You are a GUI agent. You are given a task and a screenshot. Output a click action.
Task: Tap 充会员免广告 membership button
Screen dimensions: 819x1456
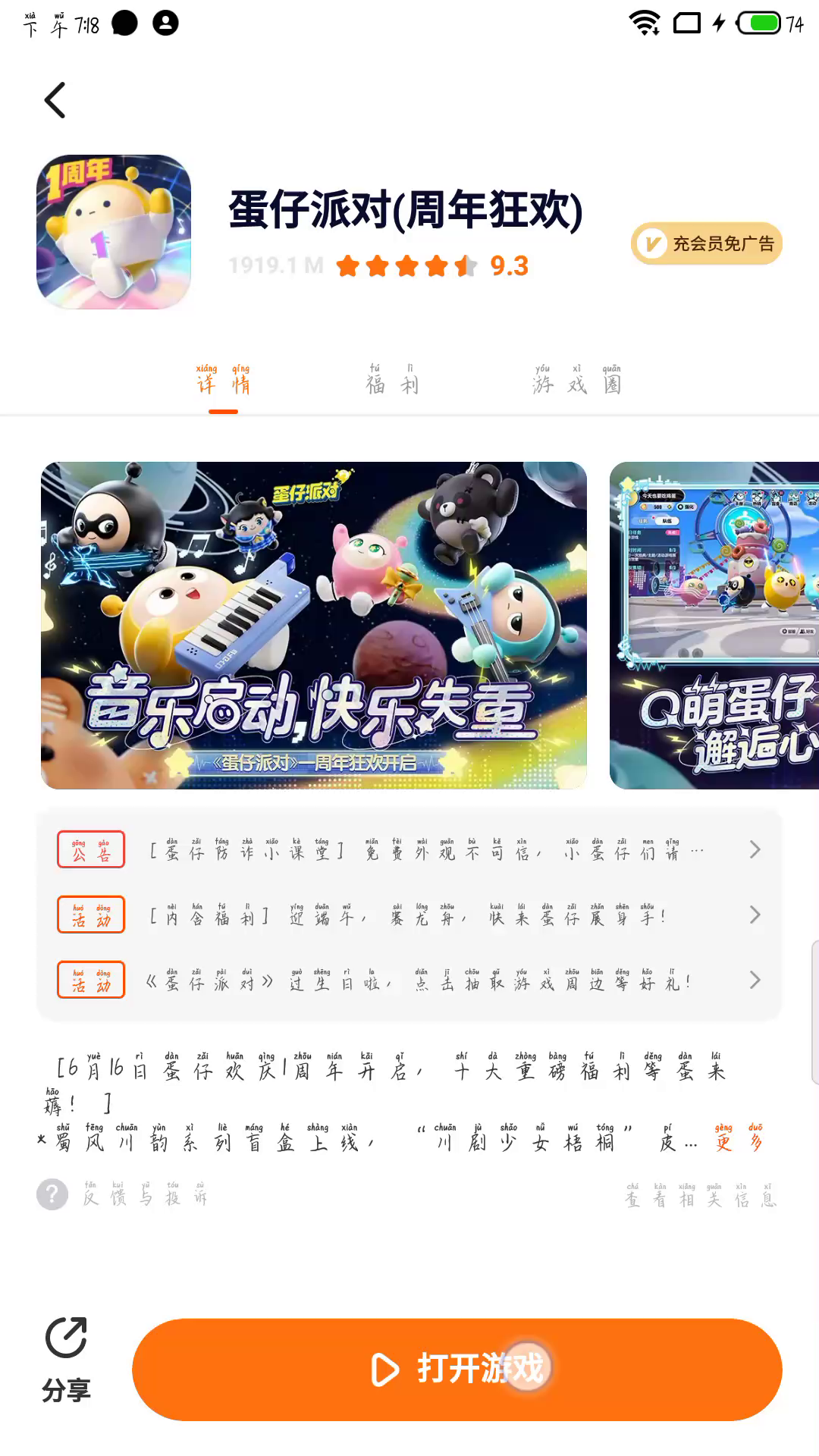tap(707, 243)
